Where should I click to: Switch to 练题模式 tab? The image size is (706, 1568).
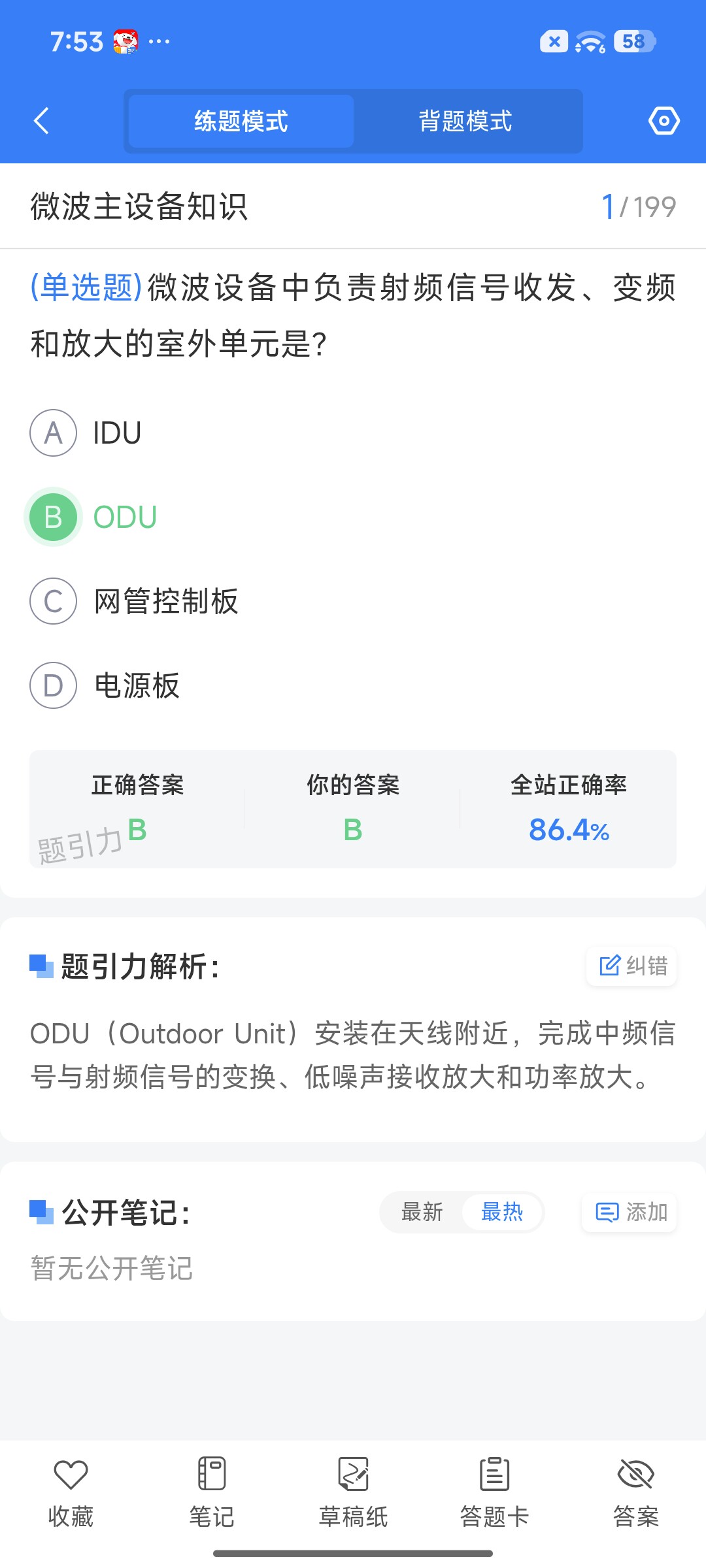pos(241,121)
